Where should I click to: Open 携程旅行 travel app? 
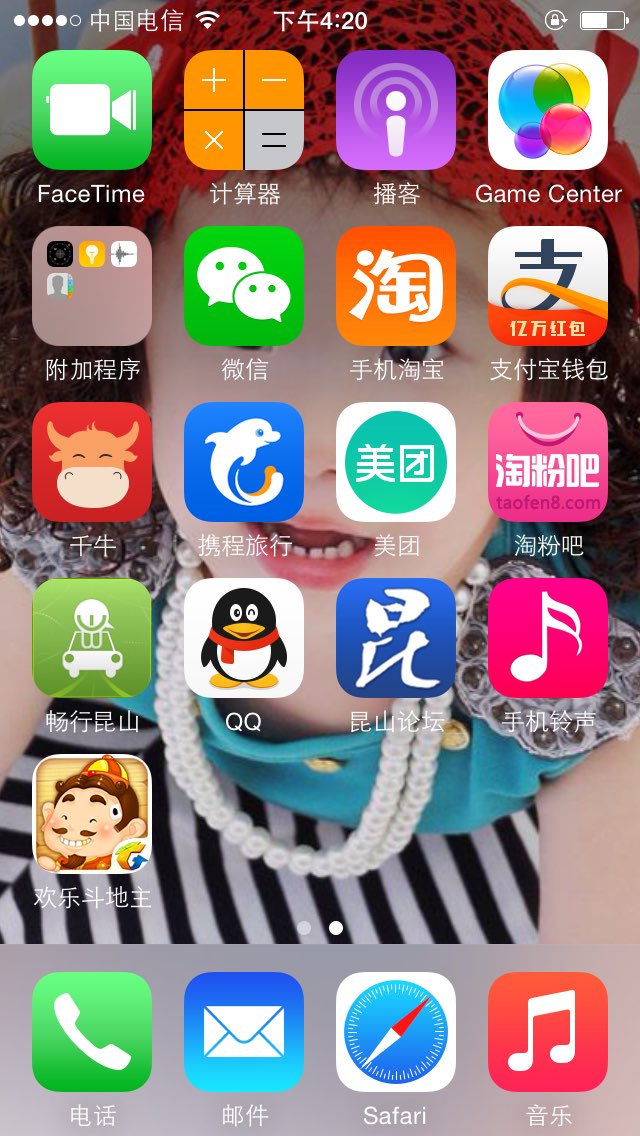coord(244,462)
